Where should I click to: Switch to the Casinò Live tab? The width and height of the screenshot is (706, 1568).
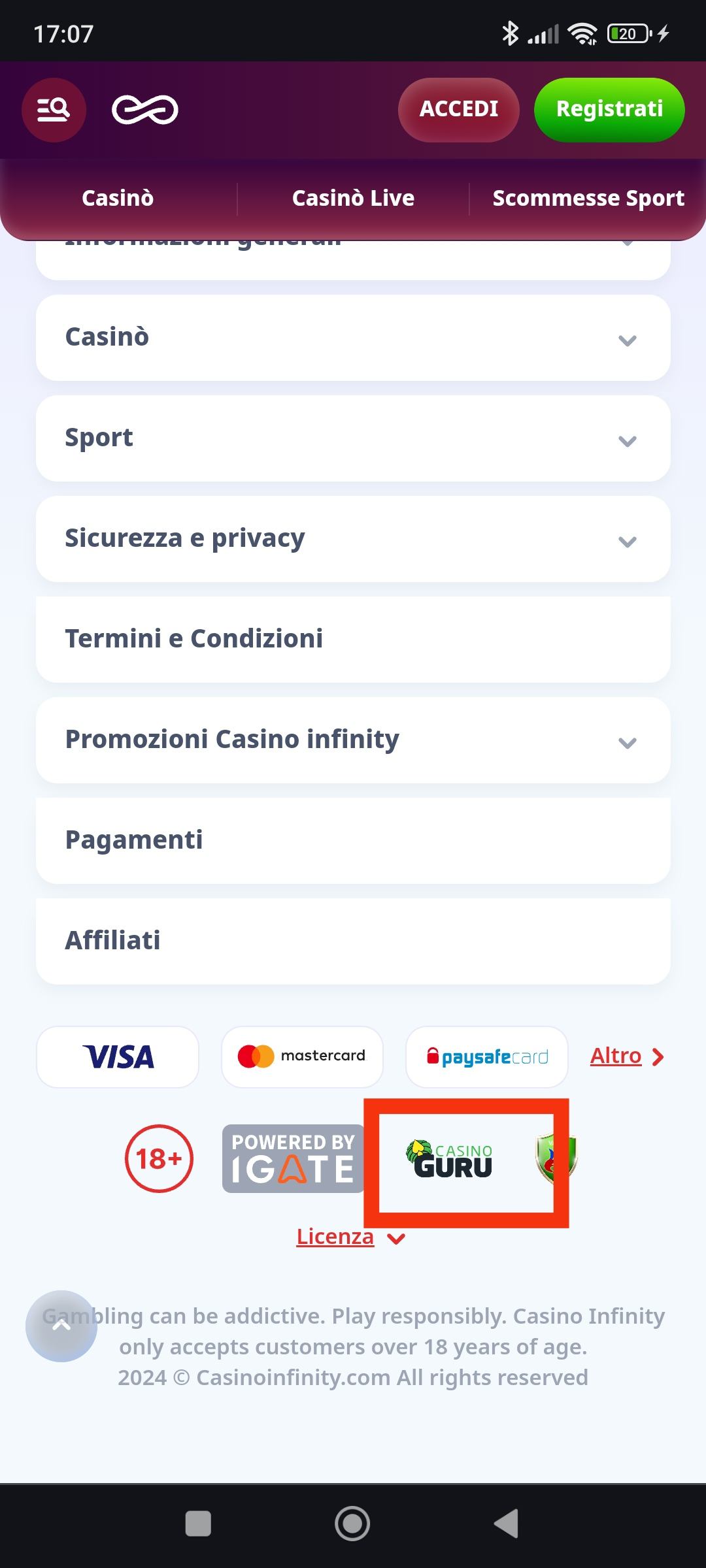coord(353,198)
